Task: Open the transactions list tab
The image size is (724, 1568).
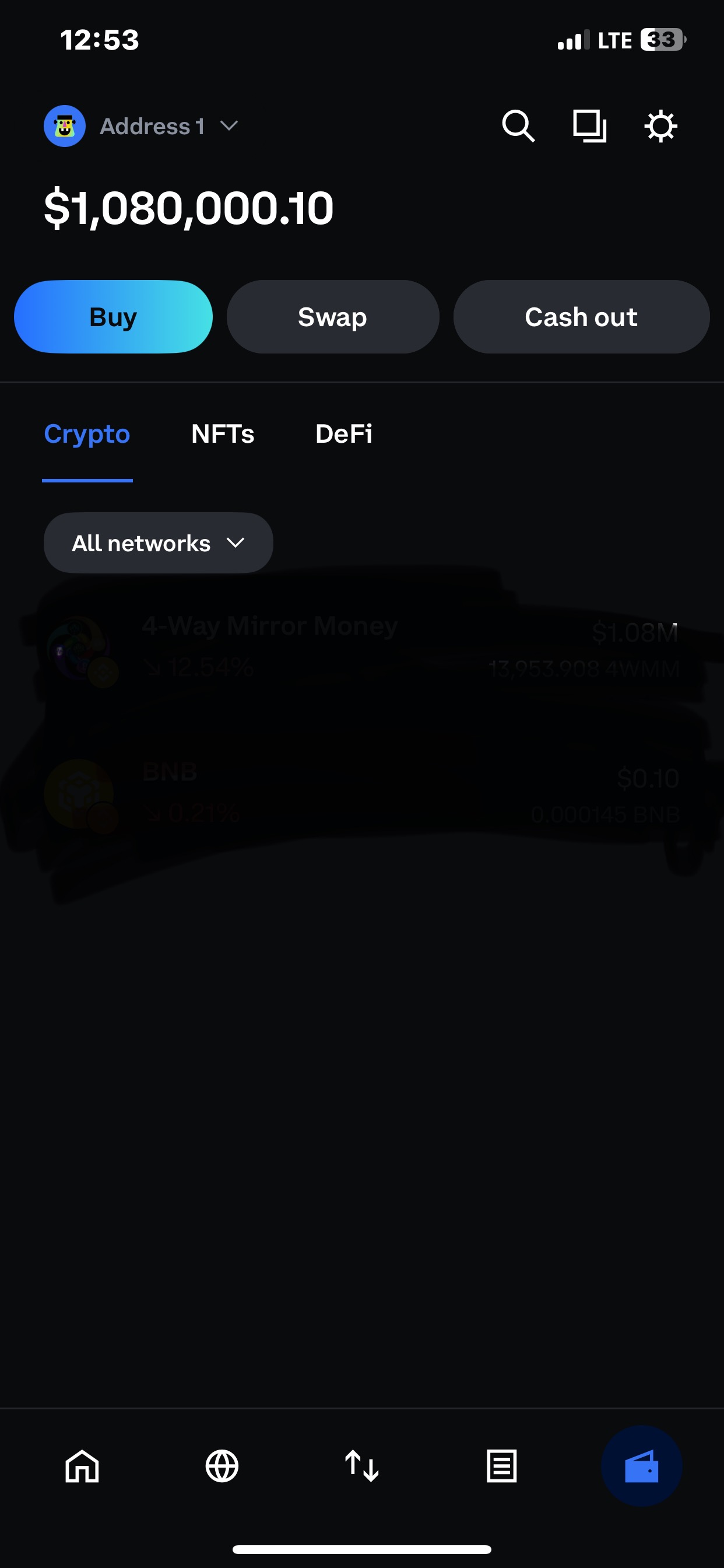Action: point(502,1466)
